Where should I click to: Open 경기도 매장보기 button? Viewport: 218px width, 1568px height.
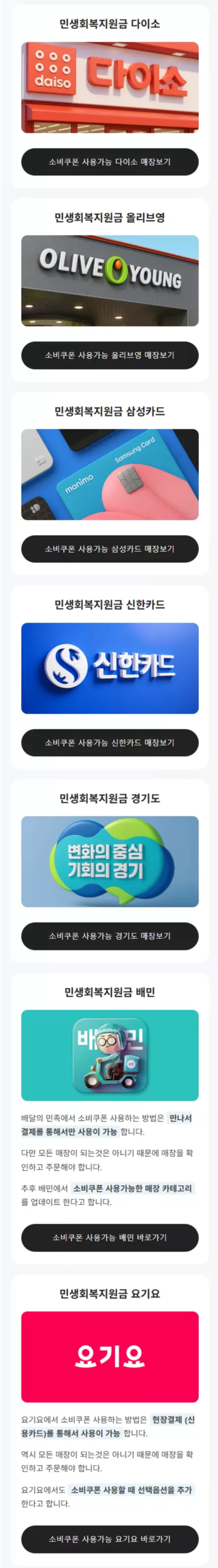109,936
